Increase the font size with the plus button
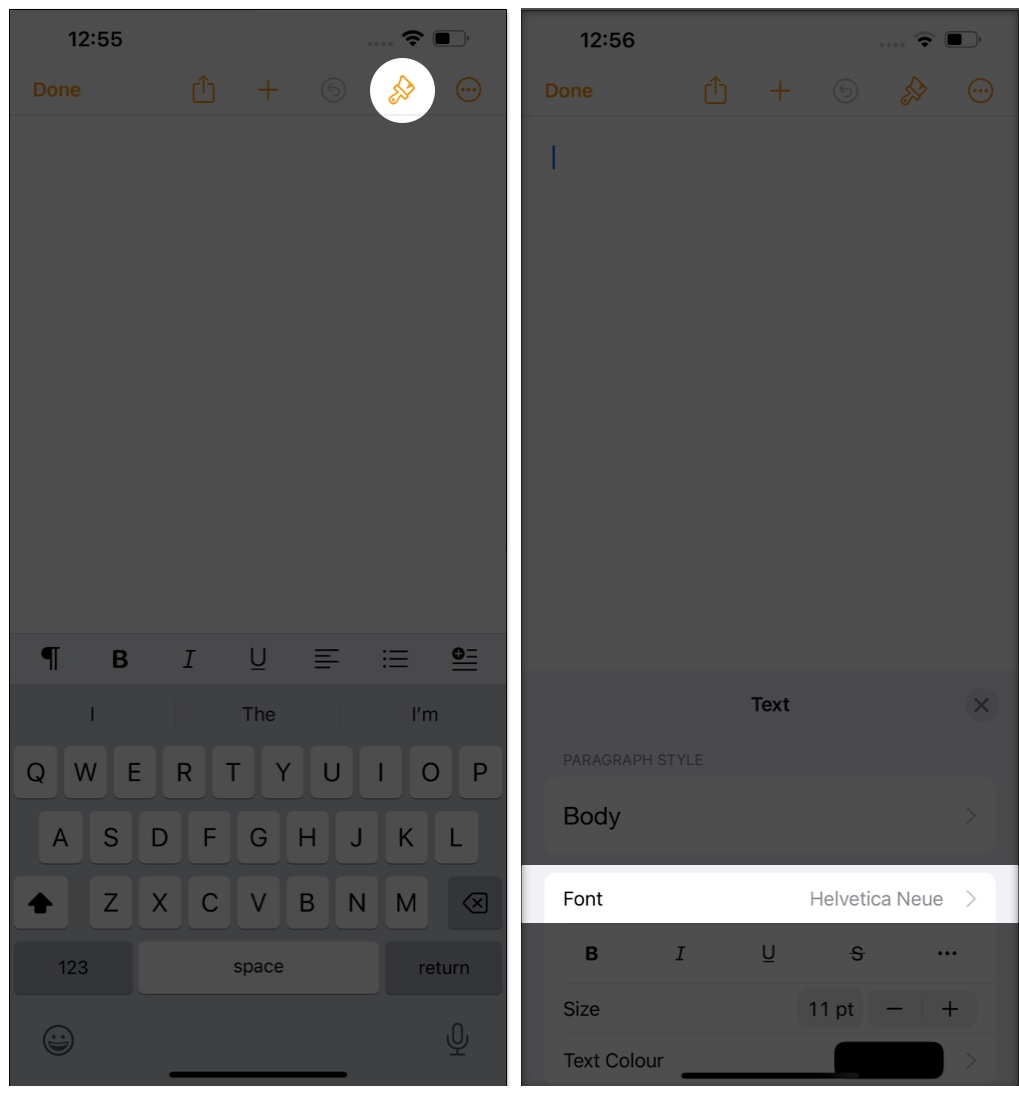The image size is (1019, 1096). (x=950, y=1009)
